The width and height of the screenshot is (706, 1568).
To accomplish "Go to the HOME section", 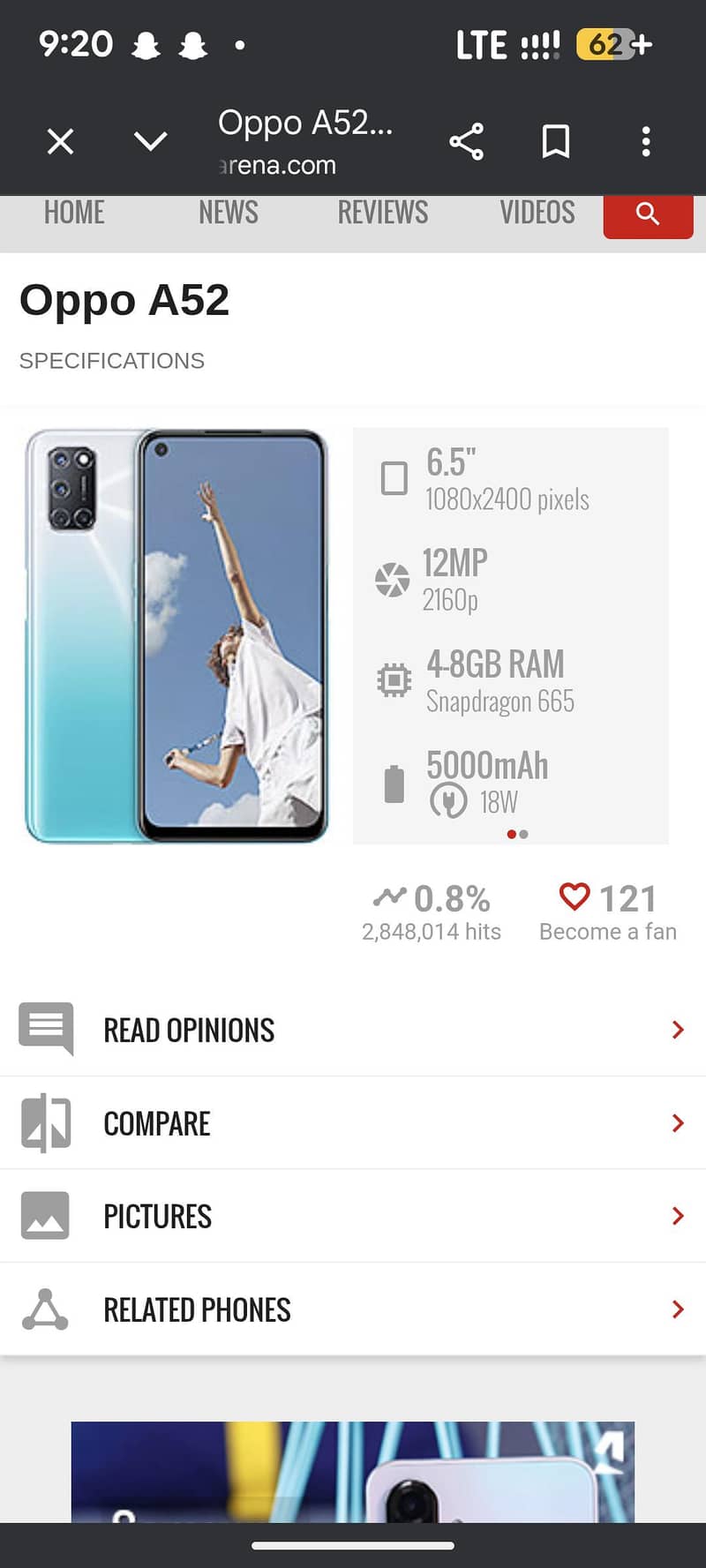I will pos(74,213).
